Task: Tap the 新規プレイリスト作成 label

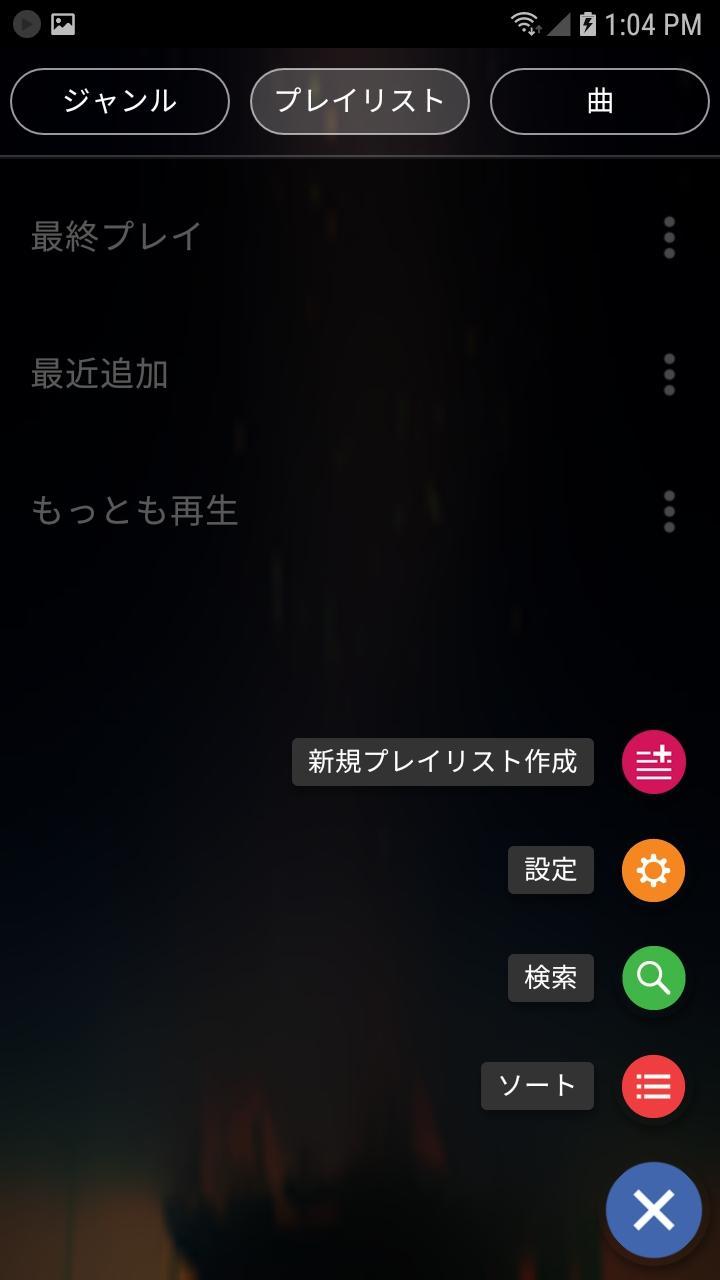Action: pyautogui.click(x=443, y=762)
